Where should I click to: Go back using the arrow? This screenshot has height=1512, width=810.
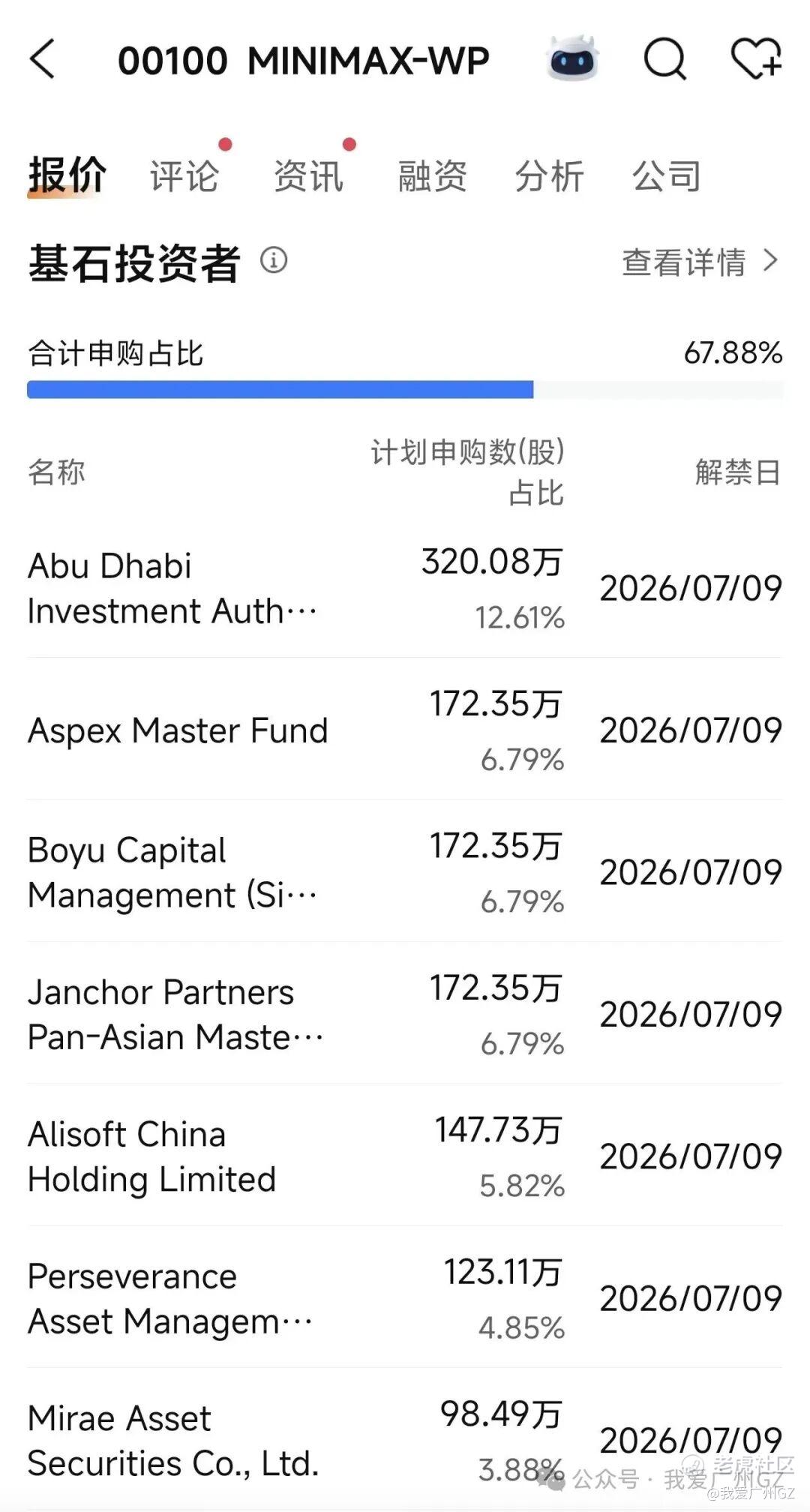click(43, 59)
